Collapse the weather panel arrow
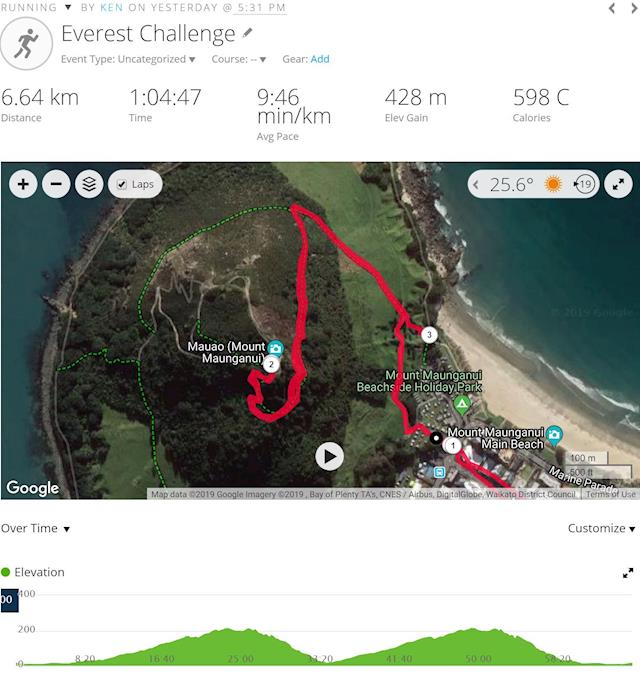Viewport: 640px width, 674px height. 477,185
